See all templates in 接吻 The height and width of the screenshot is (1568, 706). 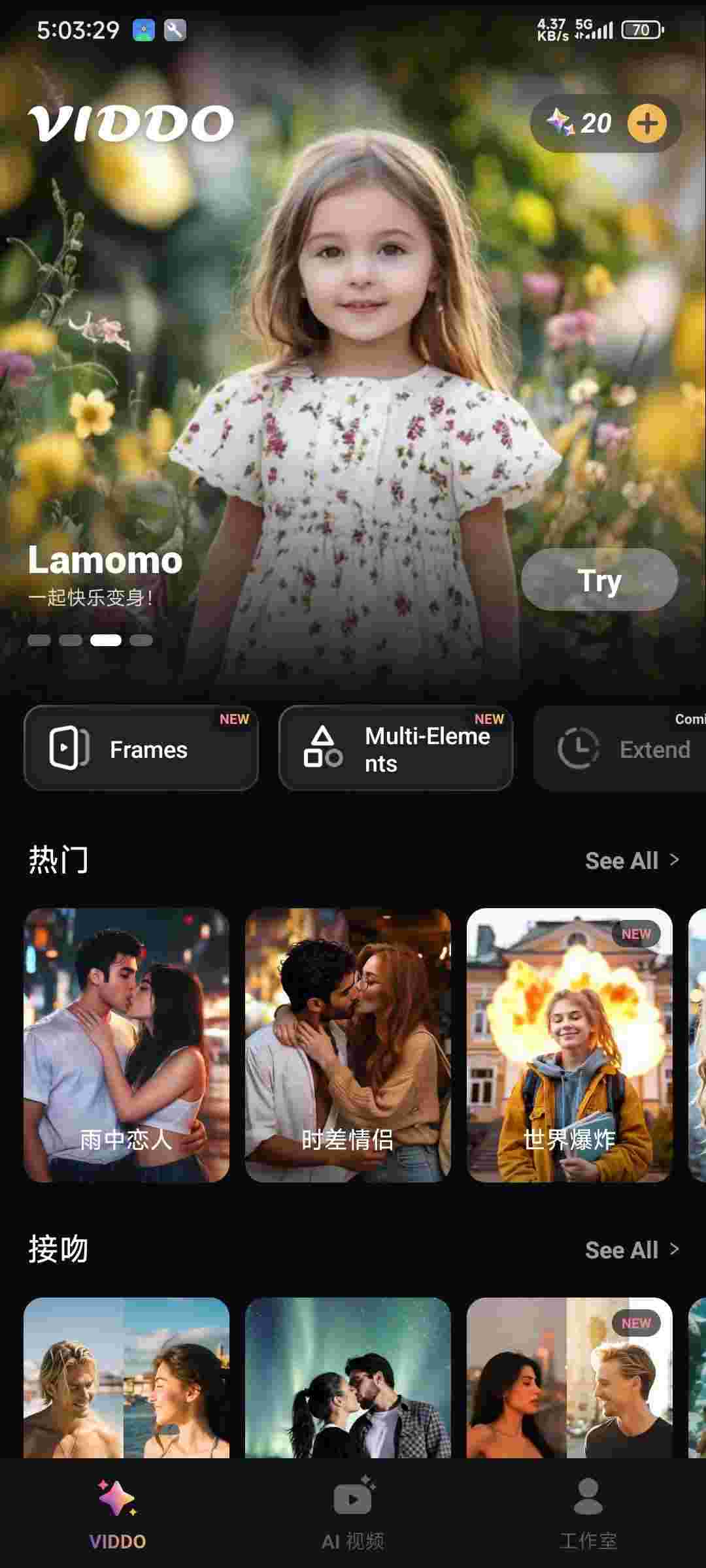(631, 1250)
